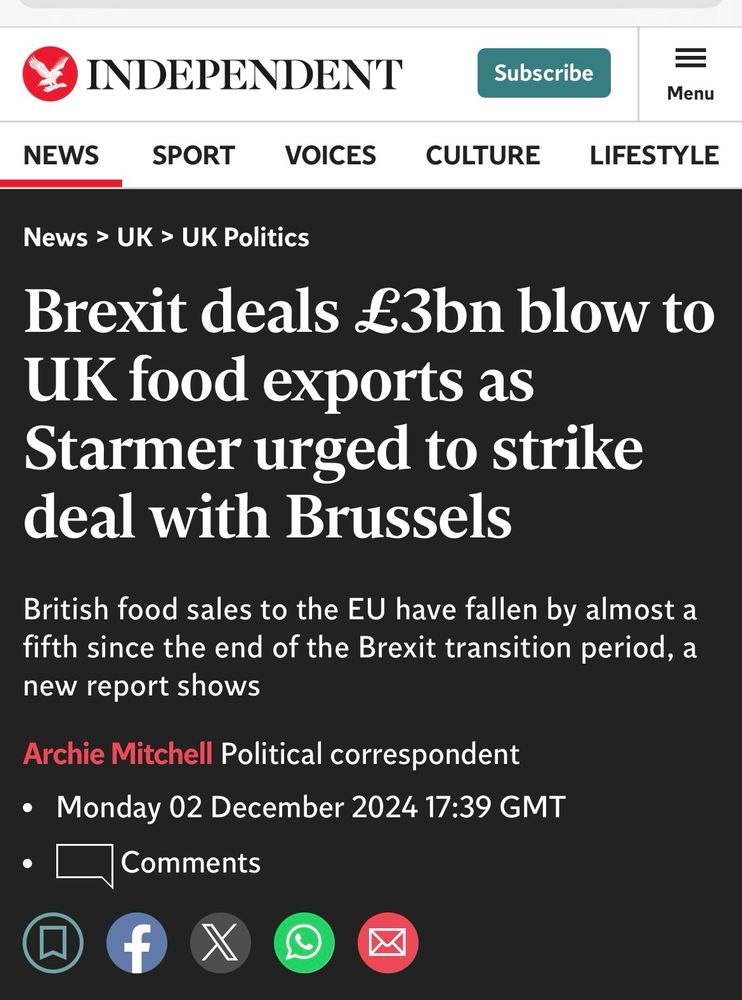Screen dimensions: 742x1000
Task: View author Archie Mitchell's profile
Action: tap(118, 753)
